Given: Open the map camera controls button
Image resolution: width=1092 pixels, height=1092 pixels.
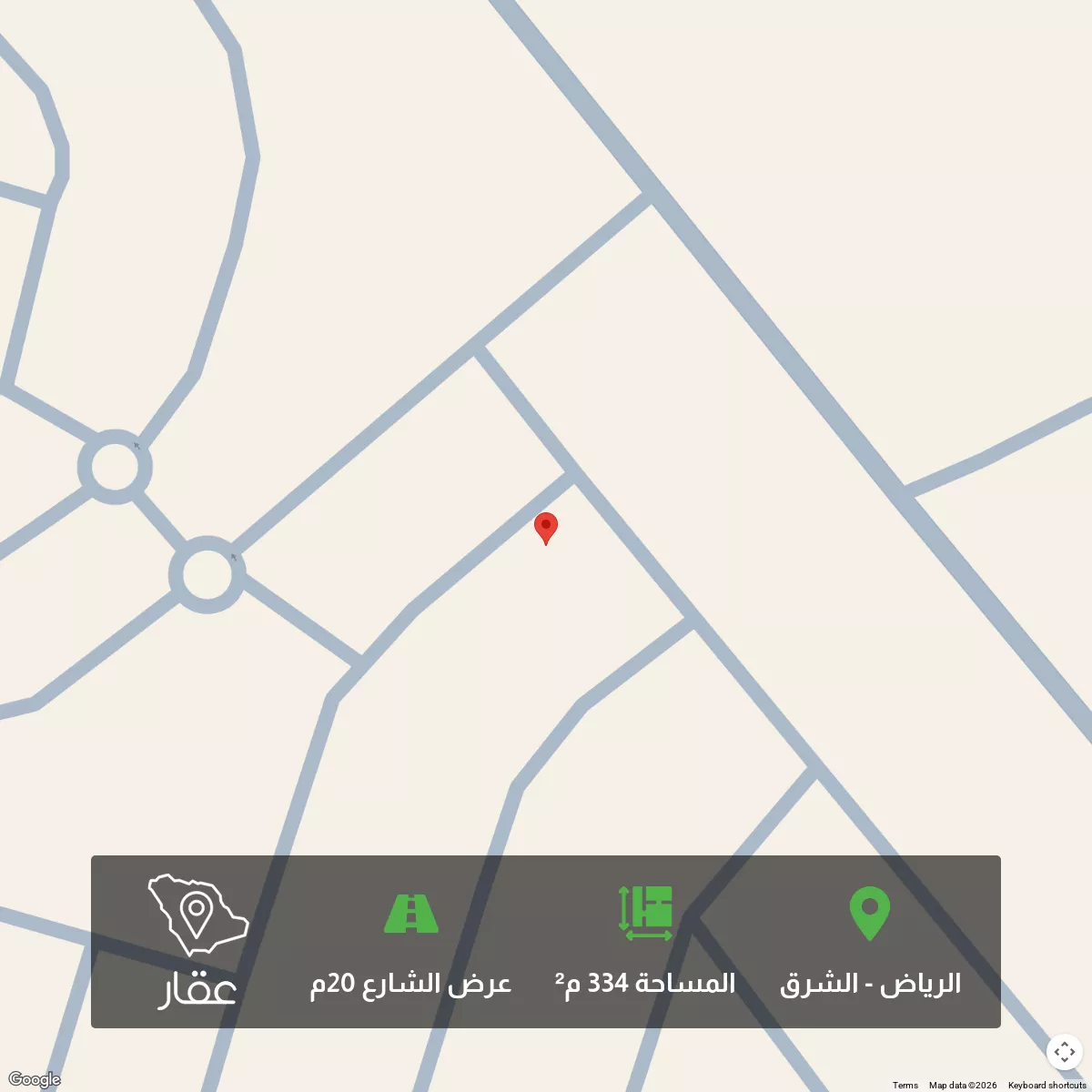Looking at the screenshot, I should point(1064,1052).
